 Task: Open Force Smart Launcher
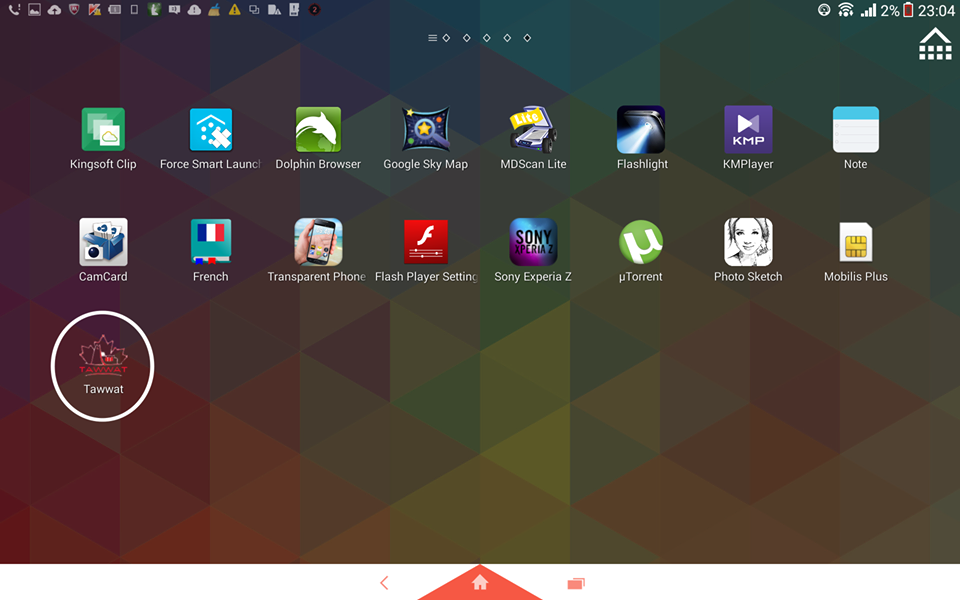click(211, 131)
